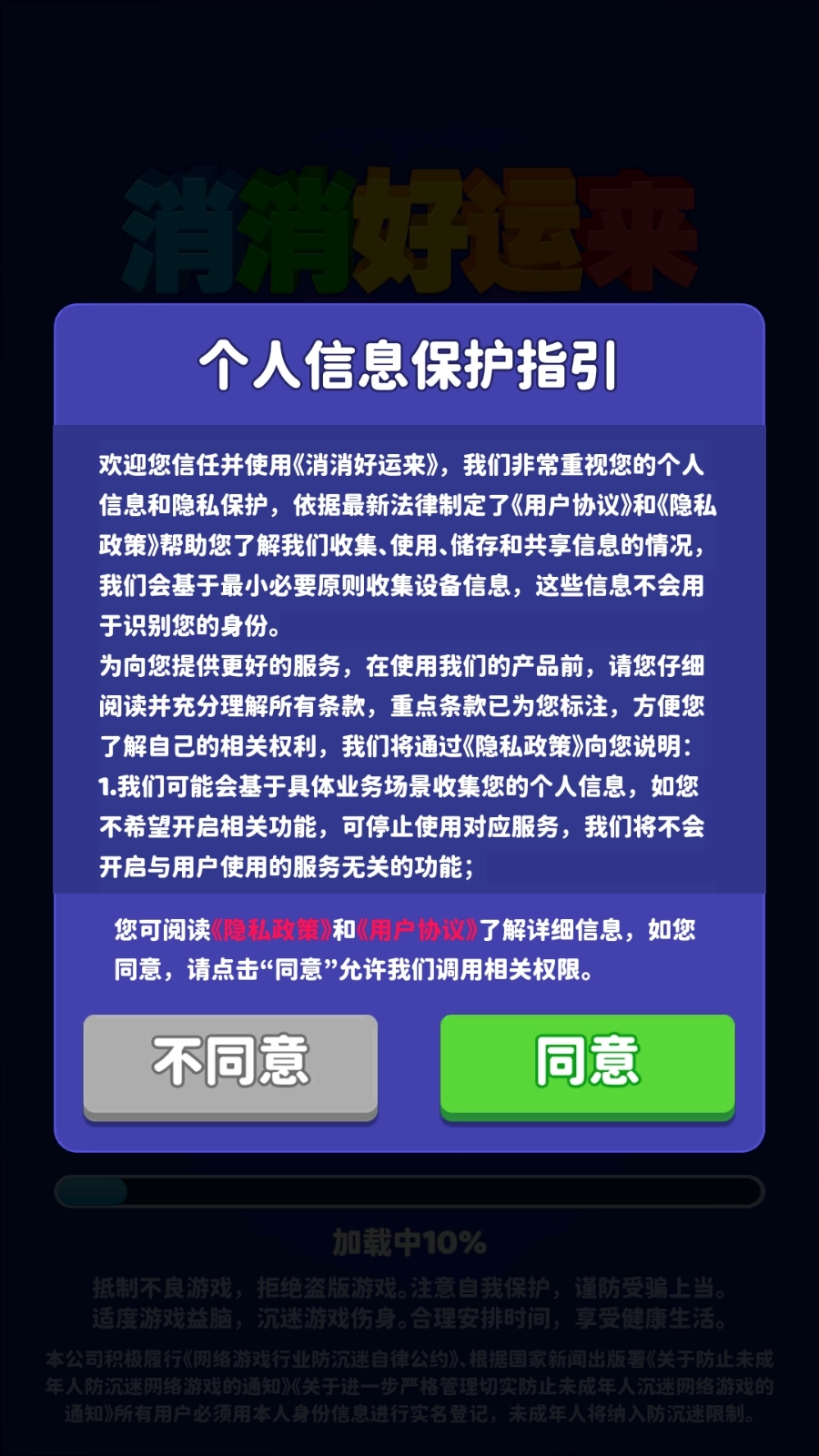Click the green 同意 agree button
The height and width of the screenshot is (1456, 819).
[587, 1065]
